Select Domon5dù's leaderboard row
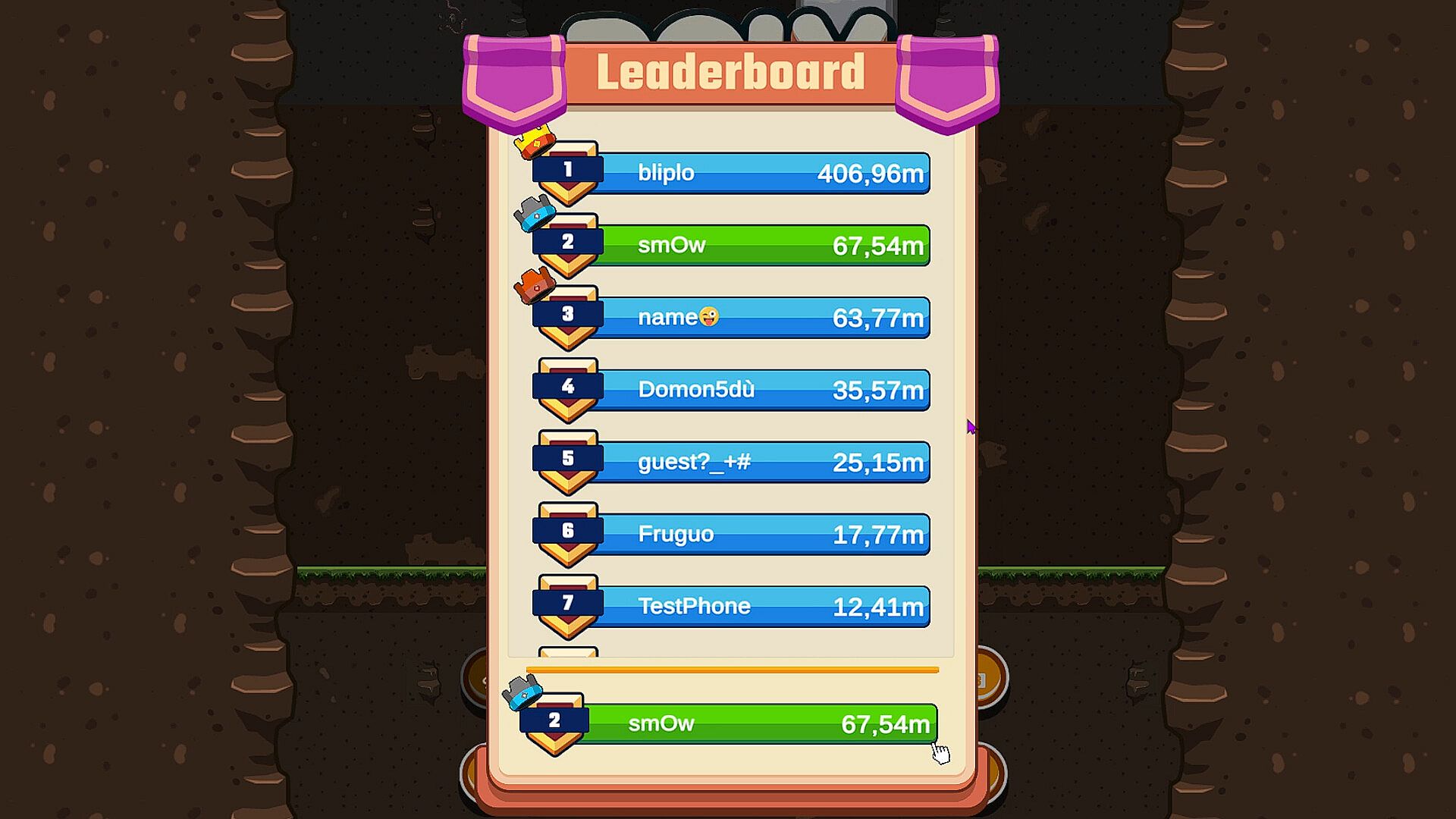This screenshot has height=819, width=1456. coord(758,390)
